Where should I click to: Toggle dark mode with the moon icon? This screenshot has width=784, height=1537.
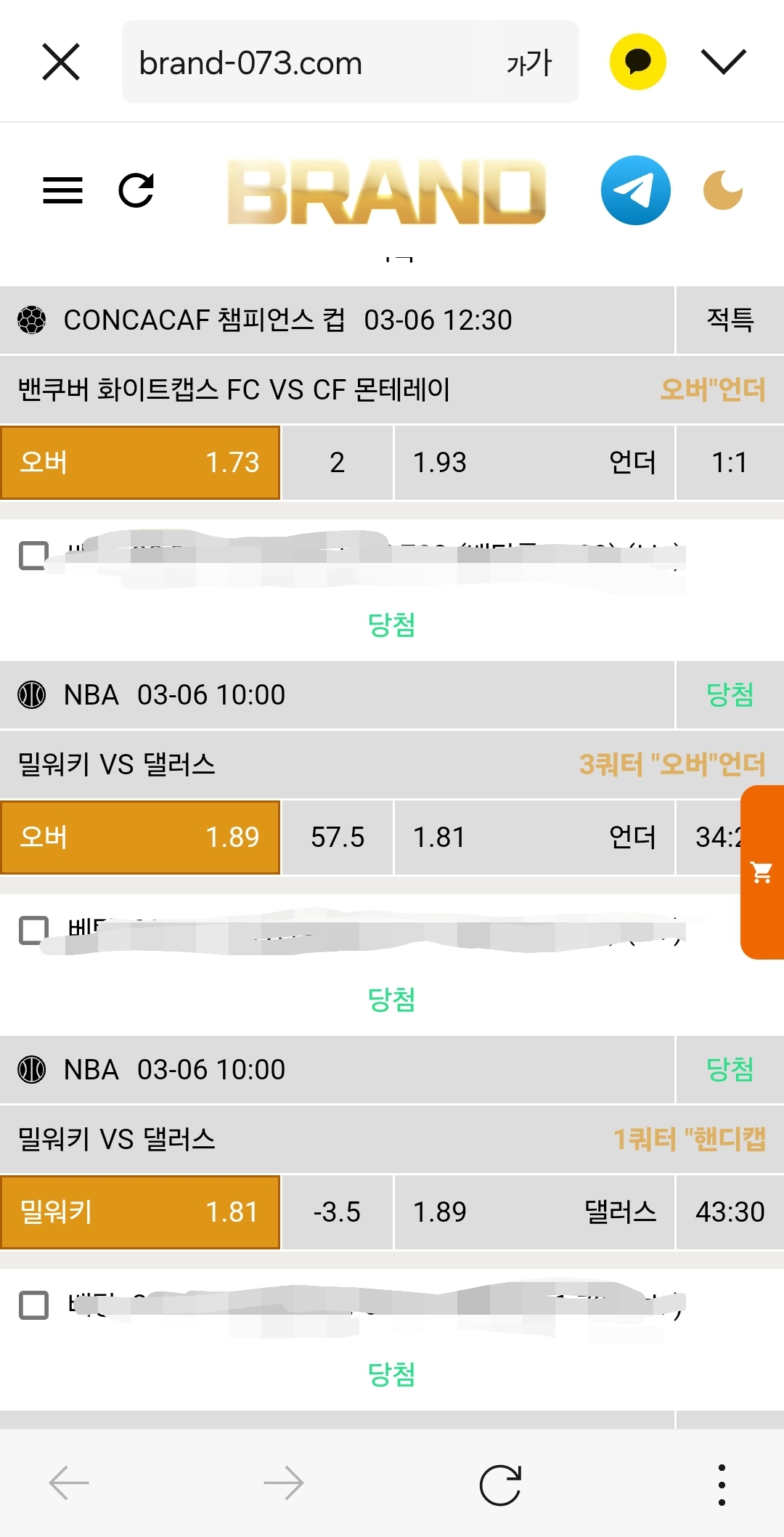pyautogui.click(x=723, y=190)
